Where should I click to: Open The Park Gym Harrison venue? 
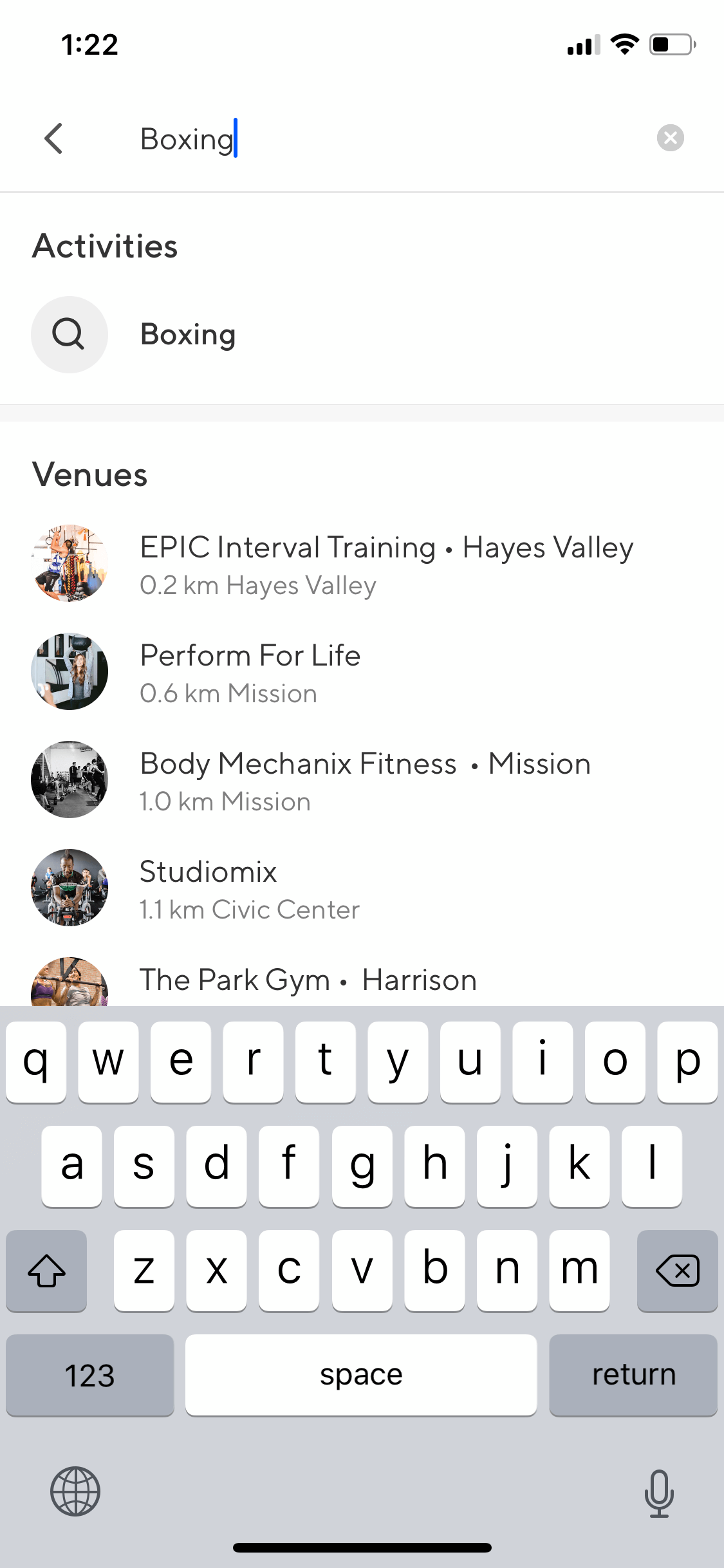pyautogui.click(x=362, y=980)
